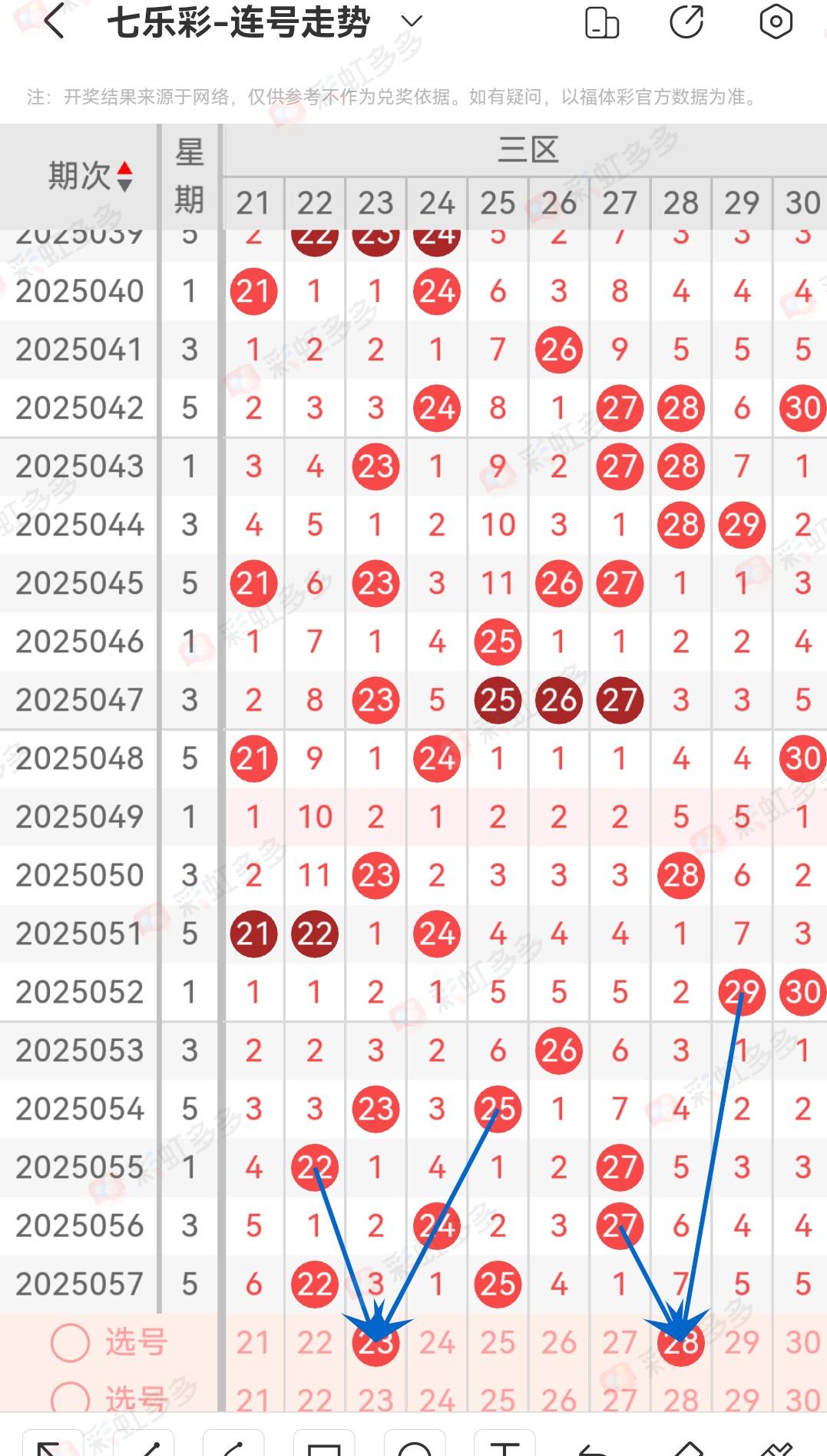Image resolution: width=827 pixels, height=1456 pixels.
Task: Choose the rectangle drawing tool
Action: click(324, 1445)
